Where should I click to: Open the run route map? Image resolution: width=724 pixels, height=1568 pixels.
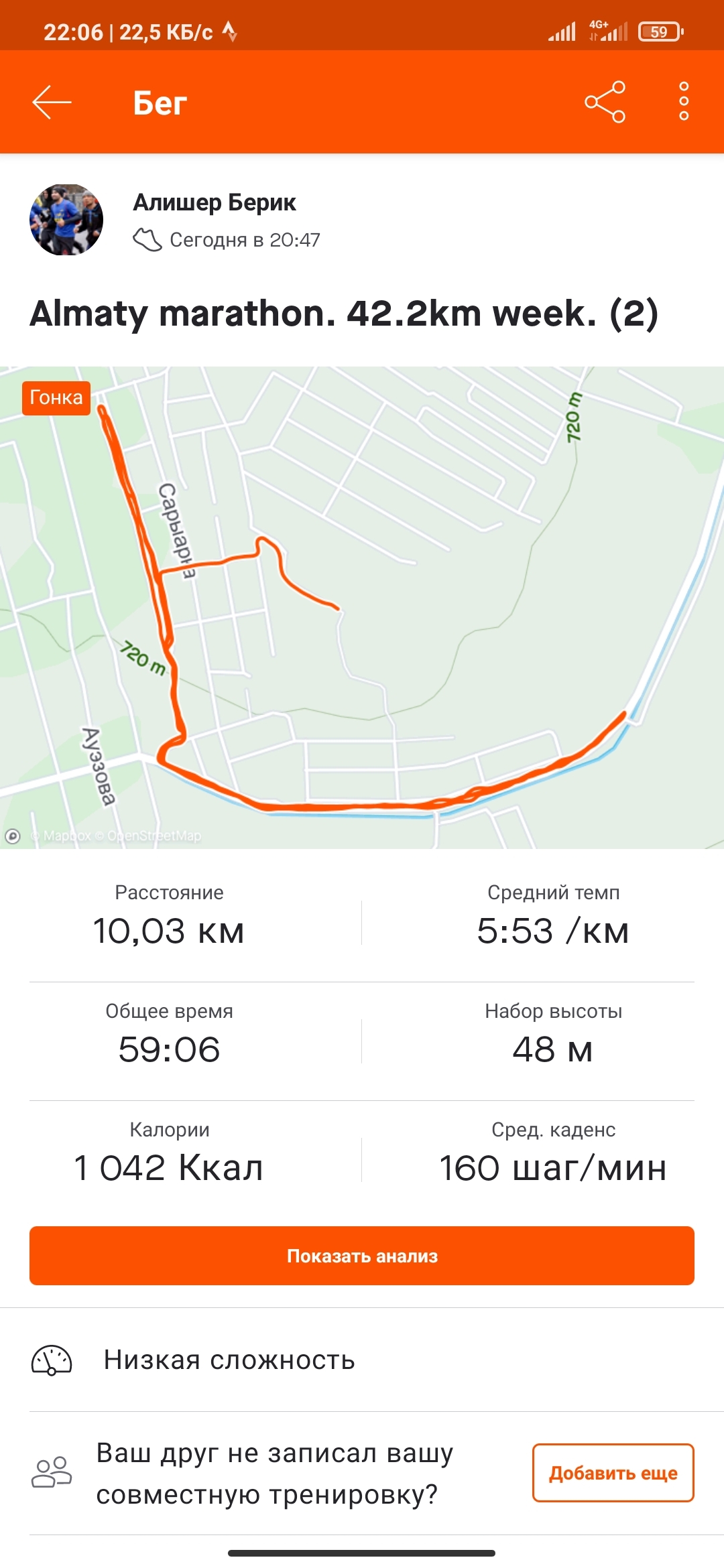tap(362, 607)
